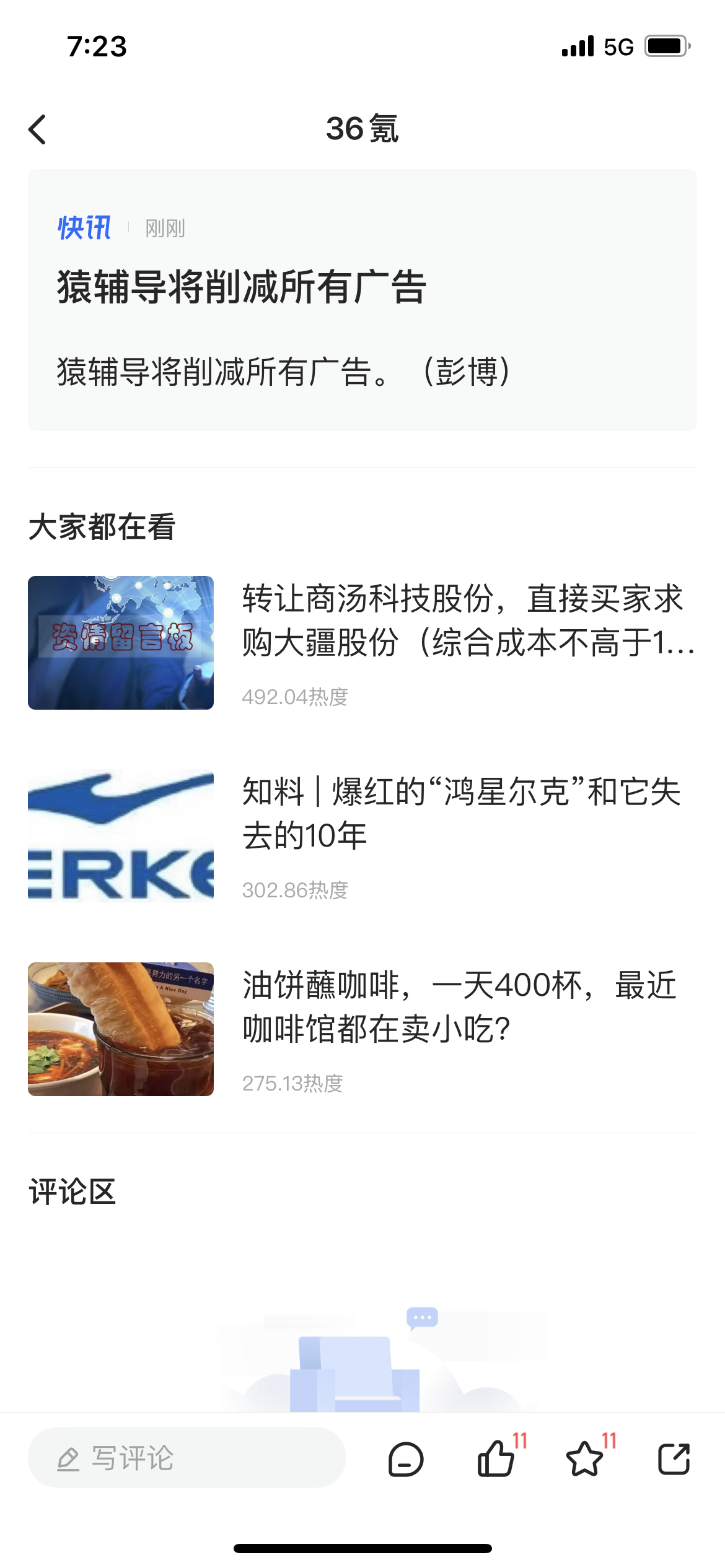Open the article about 转让商汤科技股份
The image size is (725, 1568).
pyautogui.click(x=362, y=643)
